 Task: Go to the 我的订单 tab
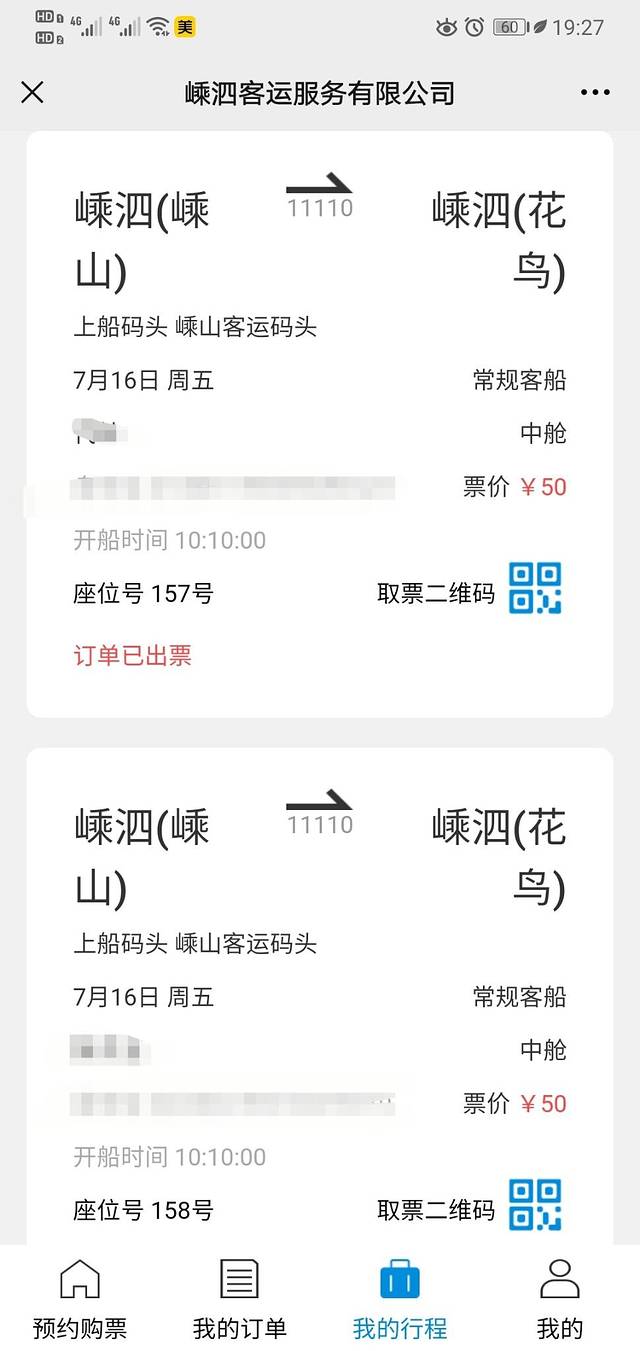point(240,1298)
